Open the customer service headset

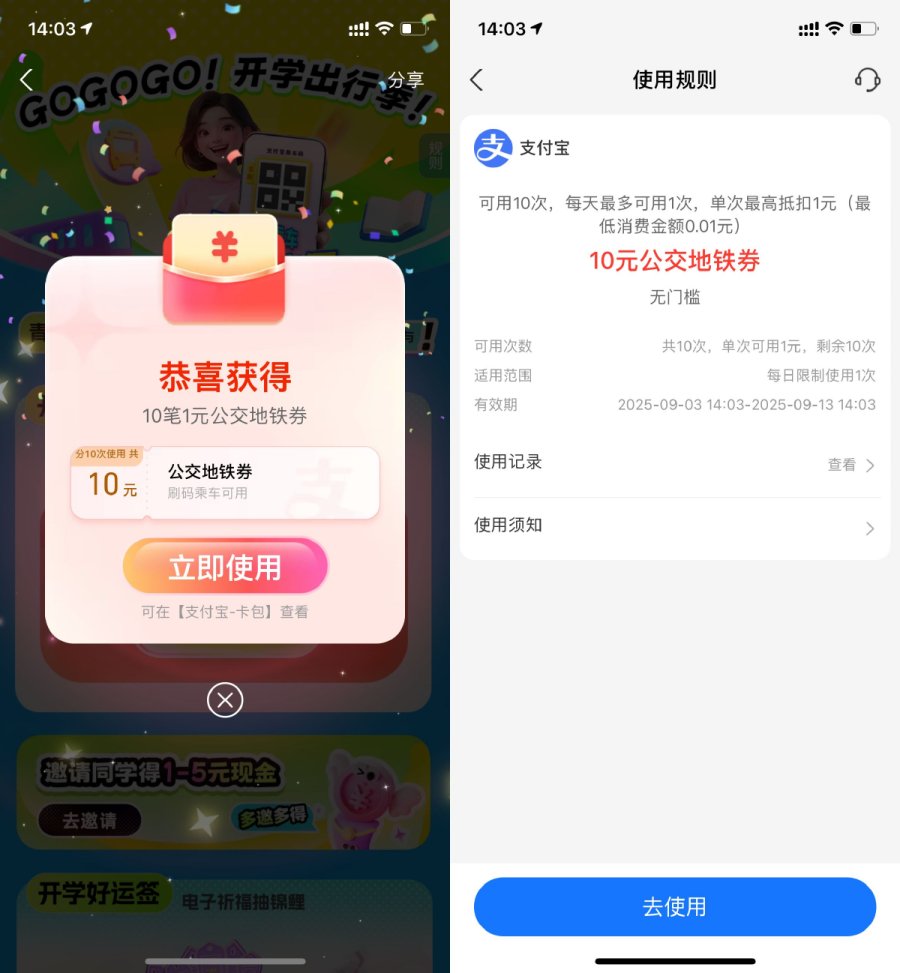(867, 80)
